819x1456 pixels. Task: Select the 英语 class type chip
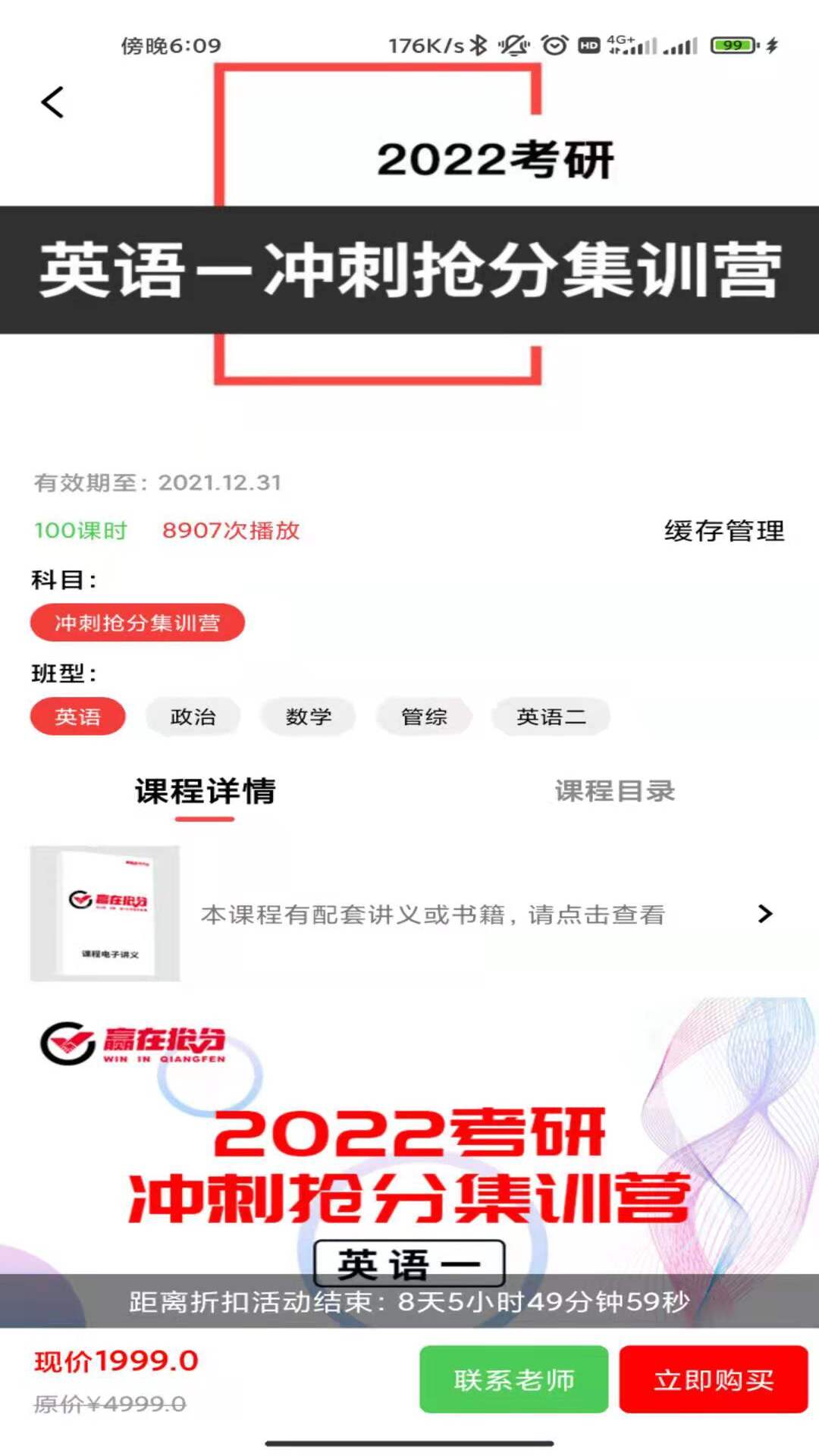click(77, 717)
